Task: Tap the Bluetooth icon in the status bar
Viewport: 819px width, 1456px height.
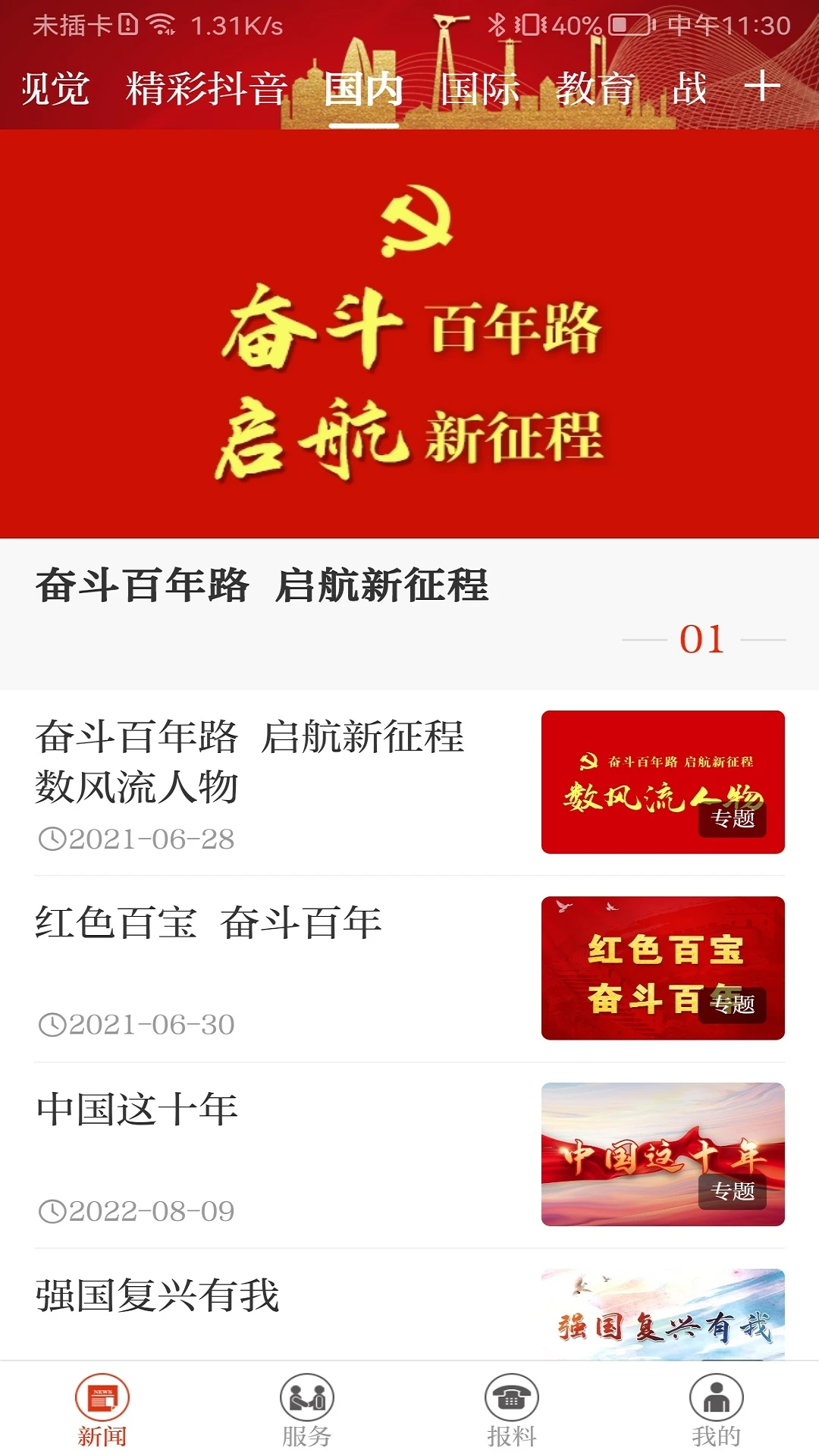Action: coord(497,23)
